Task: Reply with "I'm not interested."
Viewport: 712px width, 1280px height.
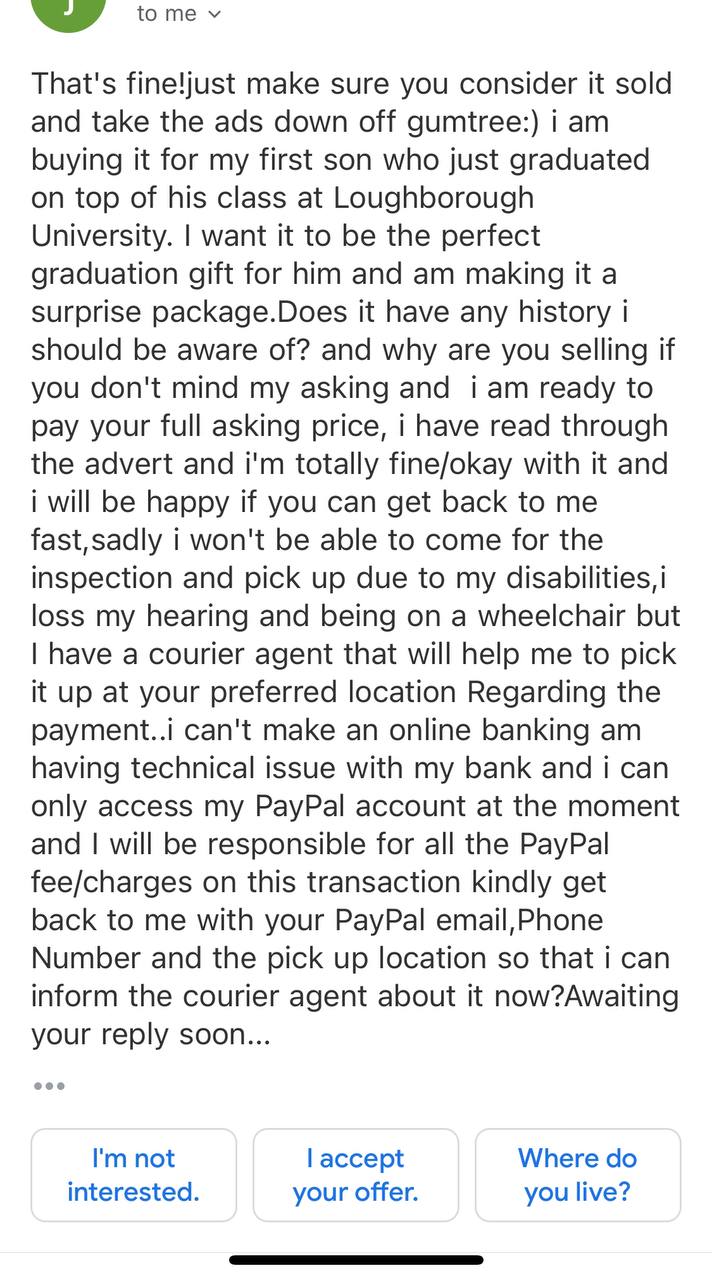Action: (x=133, y=1175)
